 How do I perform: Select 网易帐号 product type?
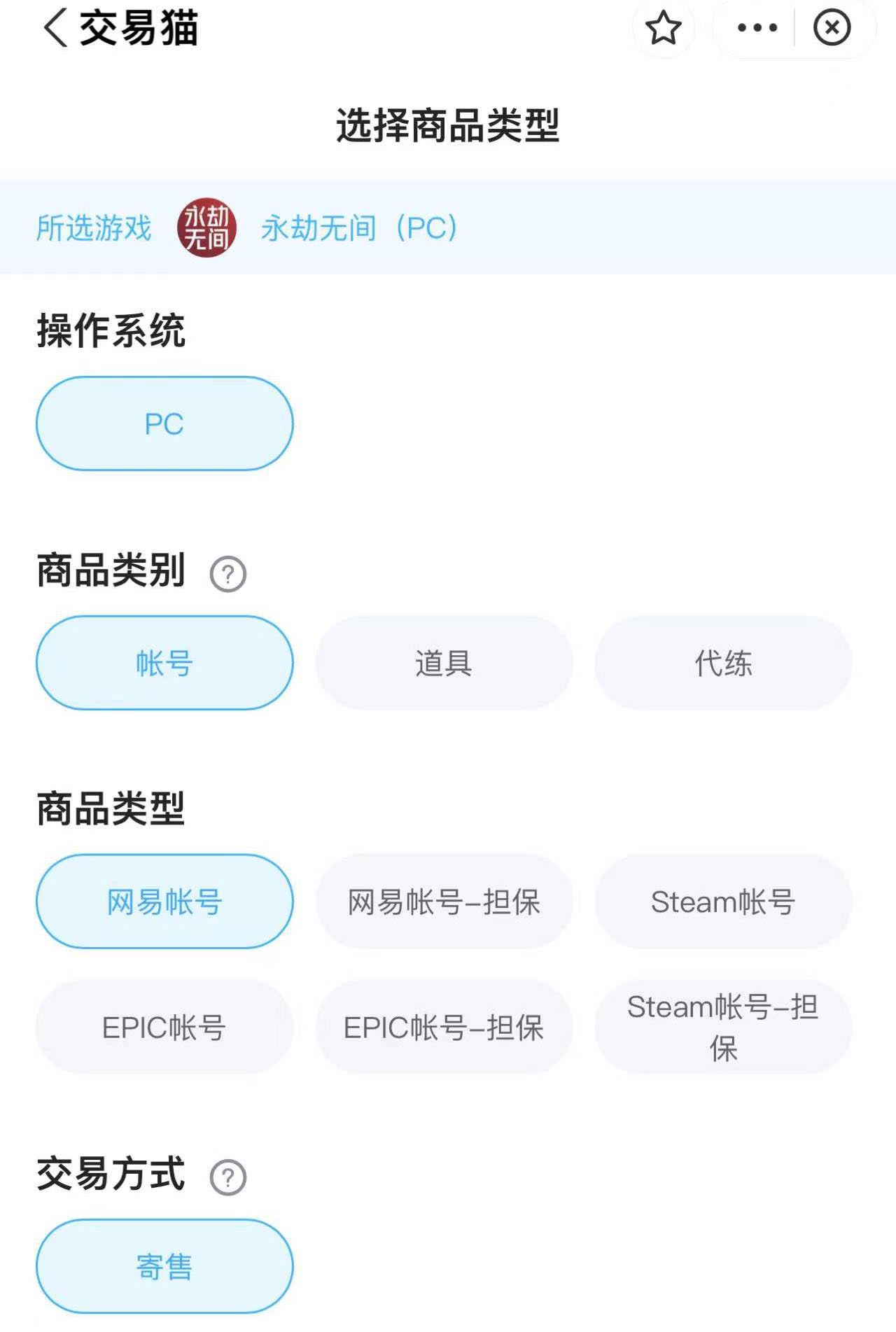coord(164,902)
